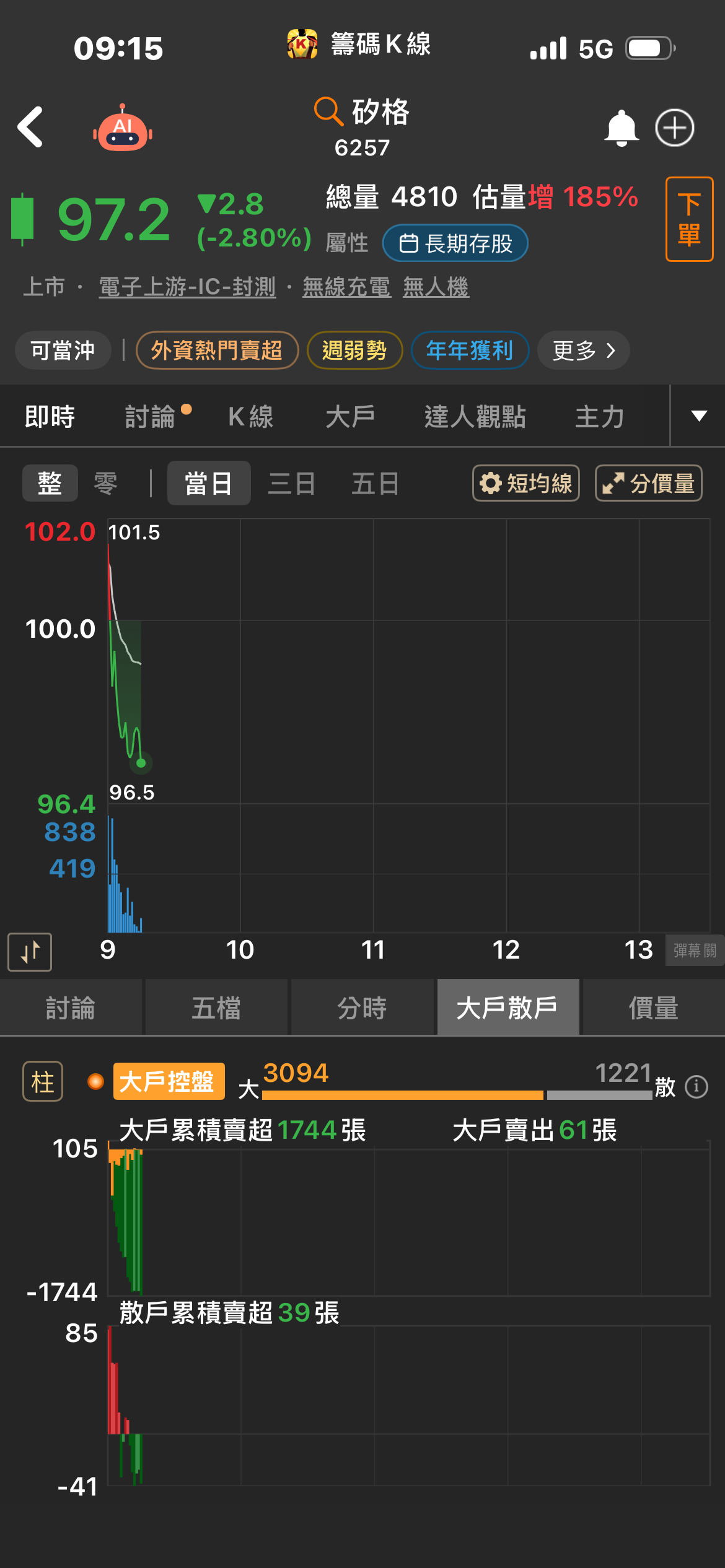Image resolution: width=725 pixels, height=1568 pixels.
Task: Show info for 大戶散戶 ratio
Action: (696, 1087)
